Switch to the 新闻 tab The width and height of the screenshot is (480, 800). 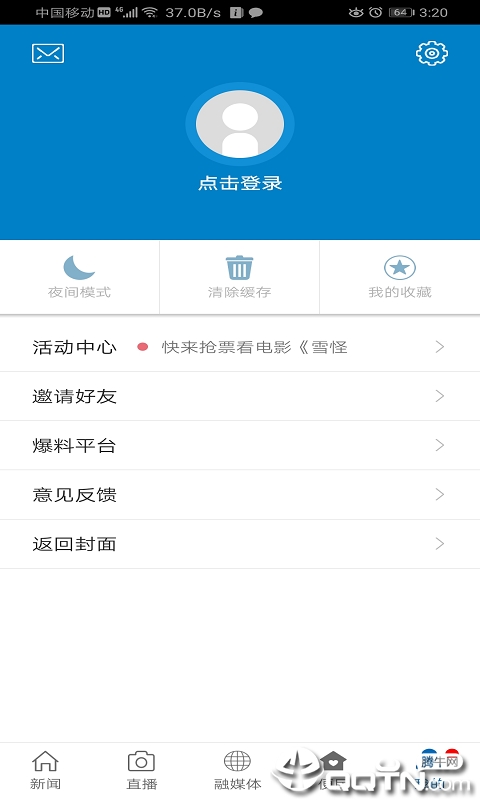(45, 770)
